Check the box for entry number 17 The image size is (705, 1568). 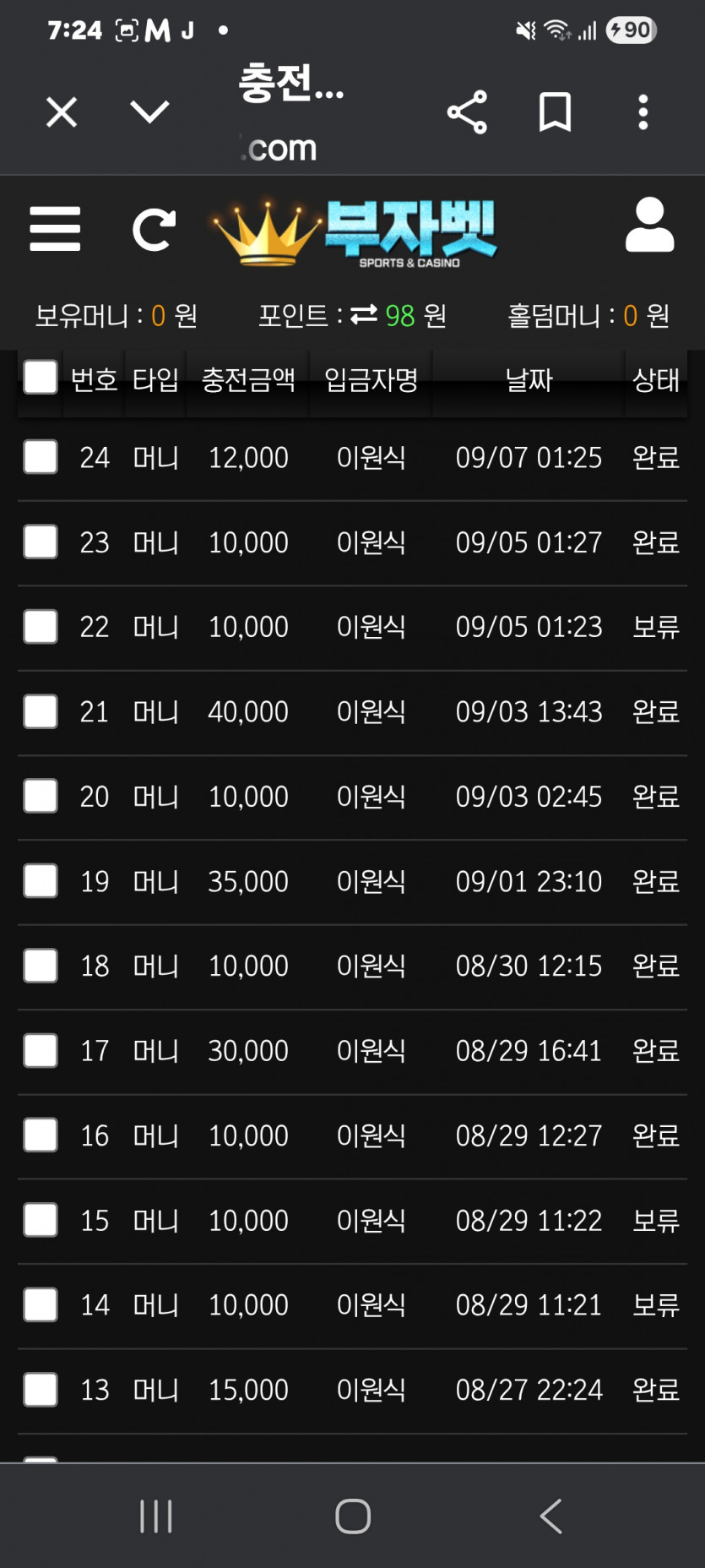tap(41, 1051)
